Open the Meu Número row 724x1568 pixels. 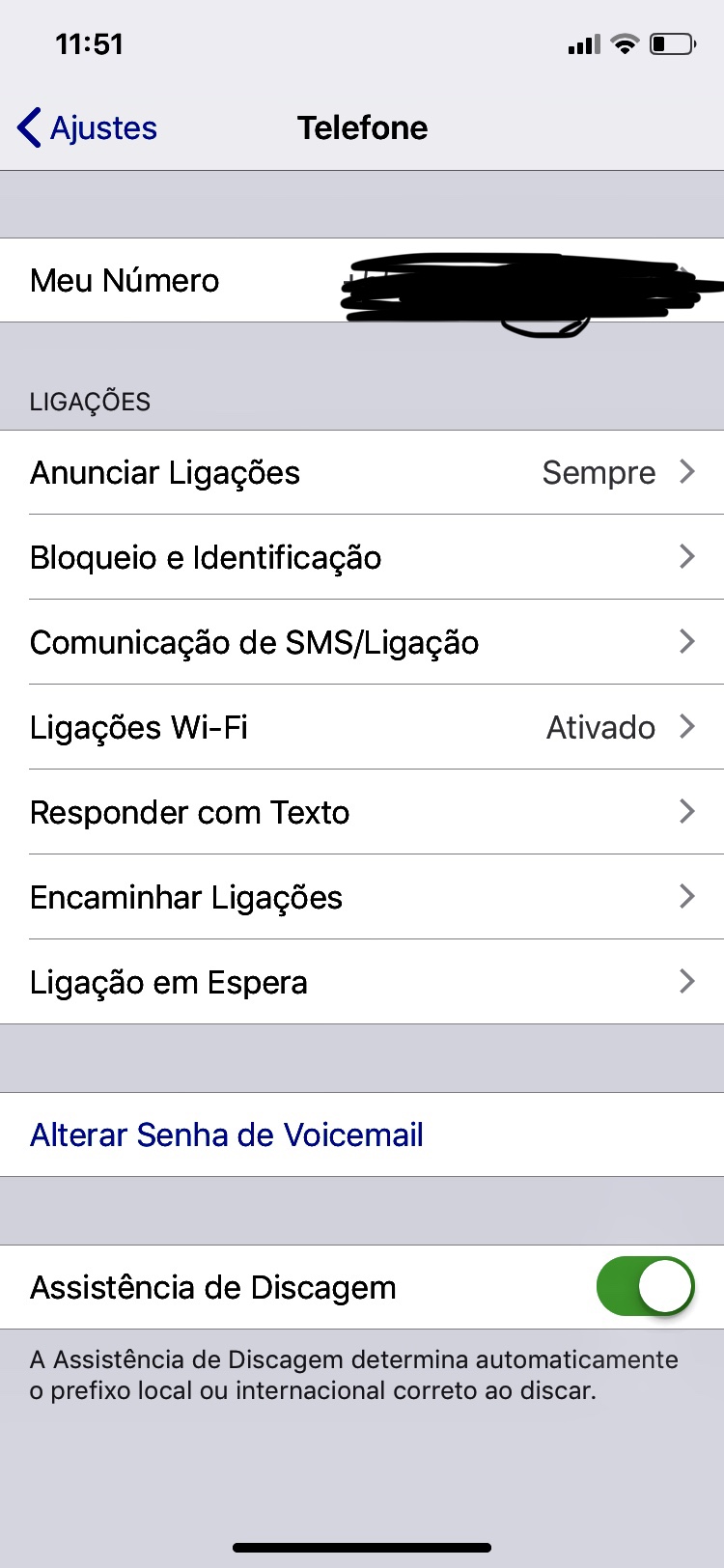tap(362, 281)
